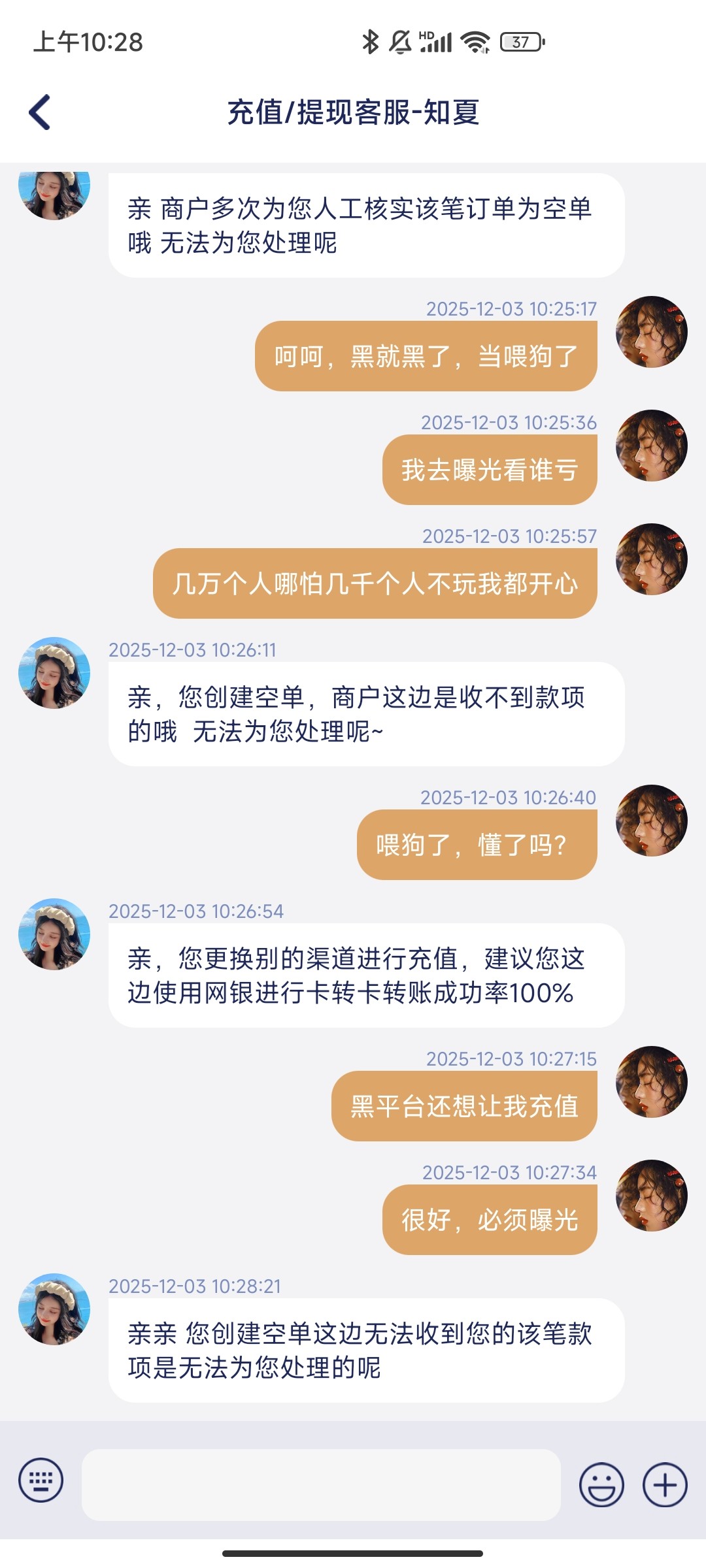Open the emoji picker

pos(601,1484)
